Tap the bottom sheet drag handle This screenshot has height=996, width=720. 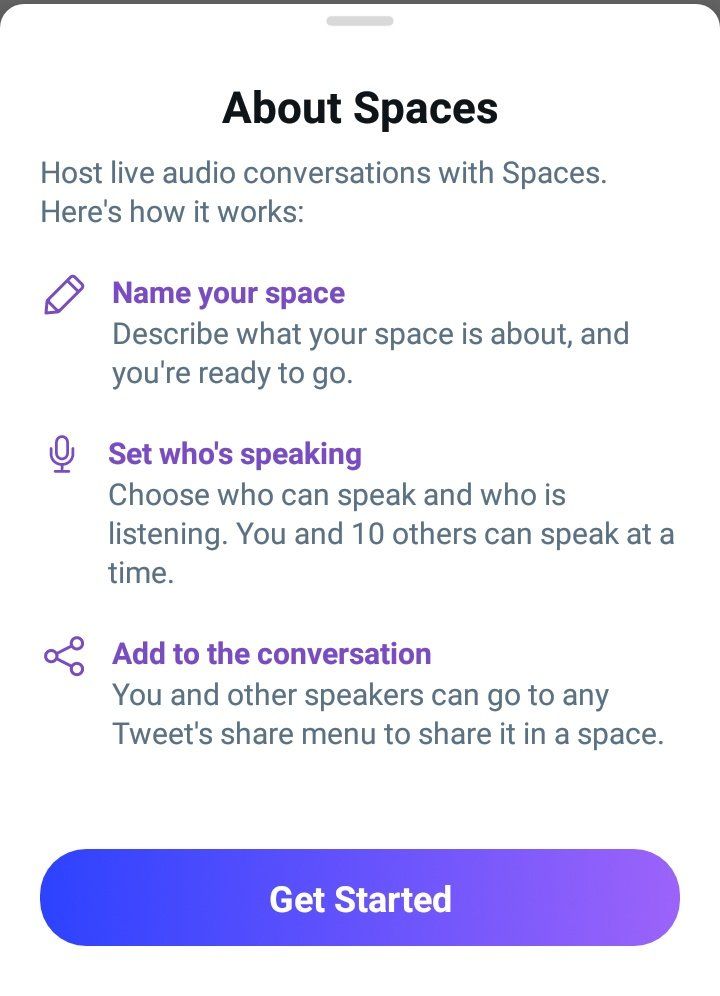tap(360, 21)
